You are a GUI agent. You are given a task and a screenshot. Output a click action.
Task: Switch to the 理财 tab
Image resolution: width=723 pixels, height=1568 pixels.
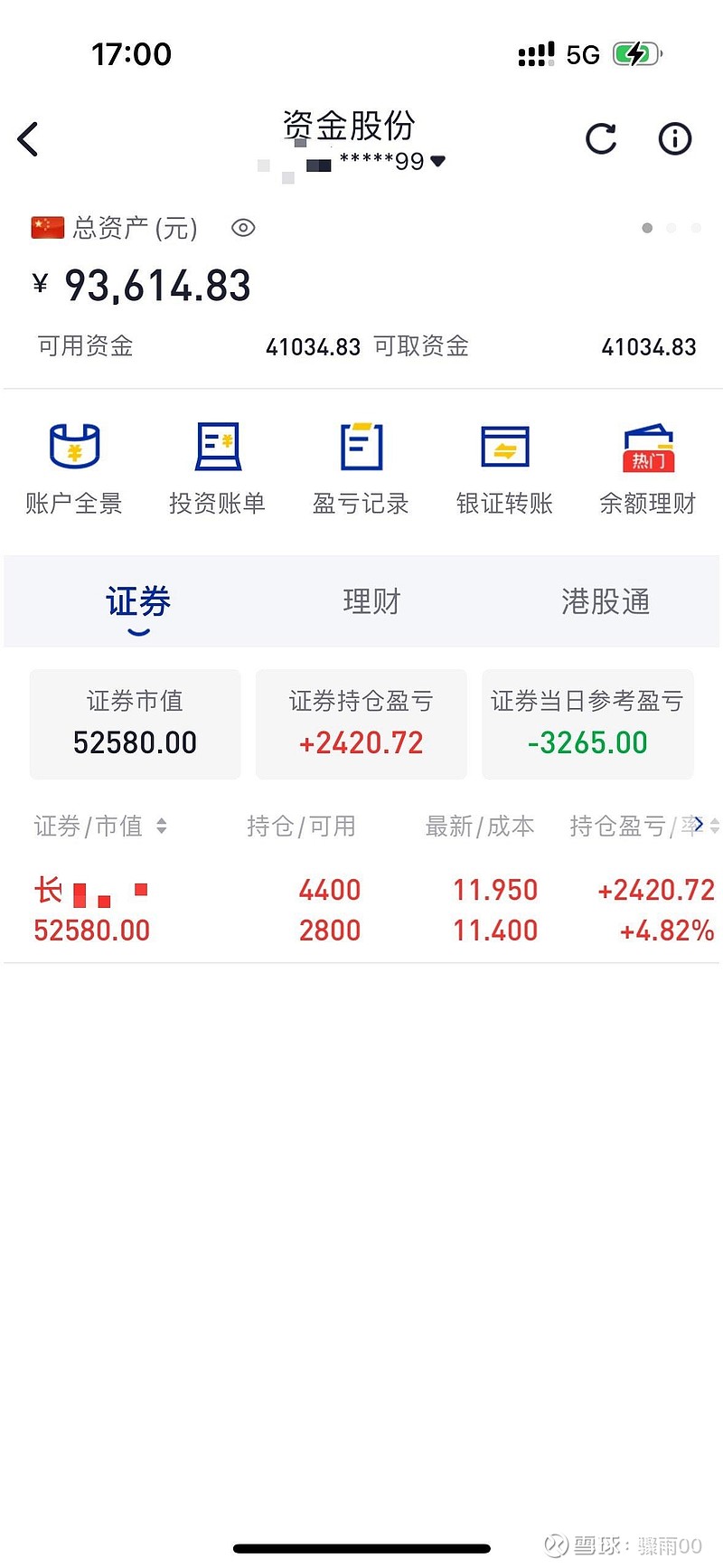point(371,601)
